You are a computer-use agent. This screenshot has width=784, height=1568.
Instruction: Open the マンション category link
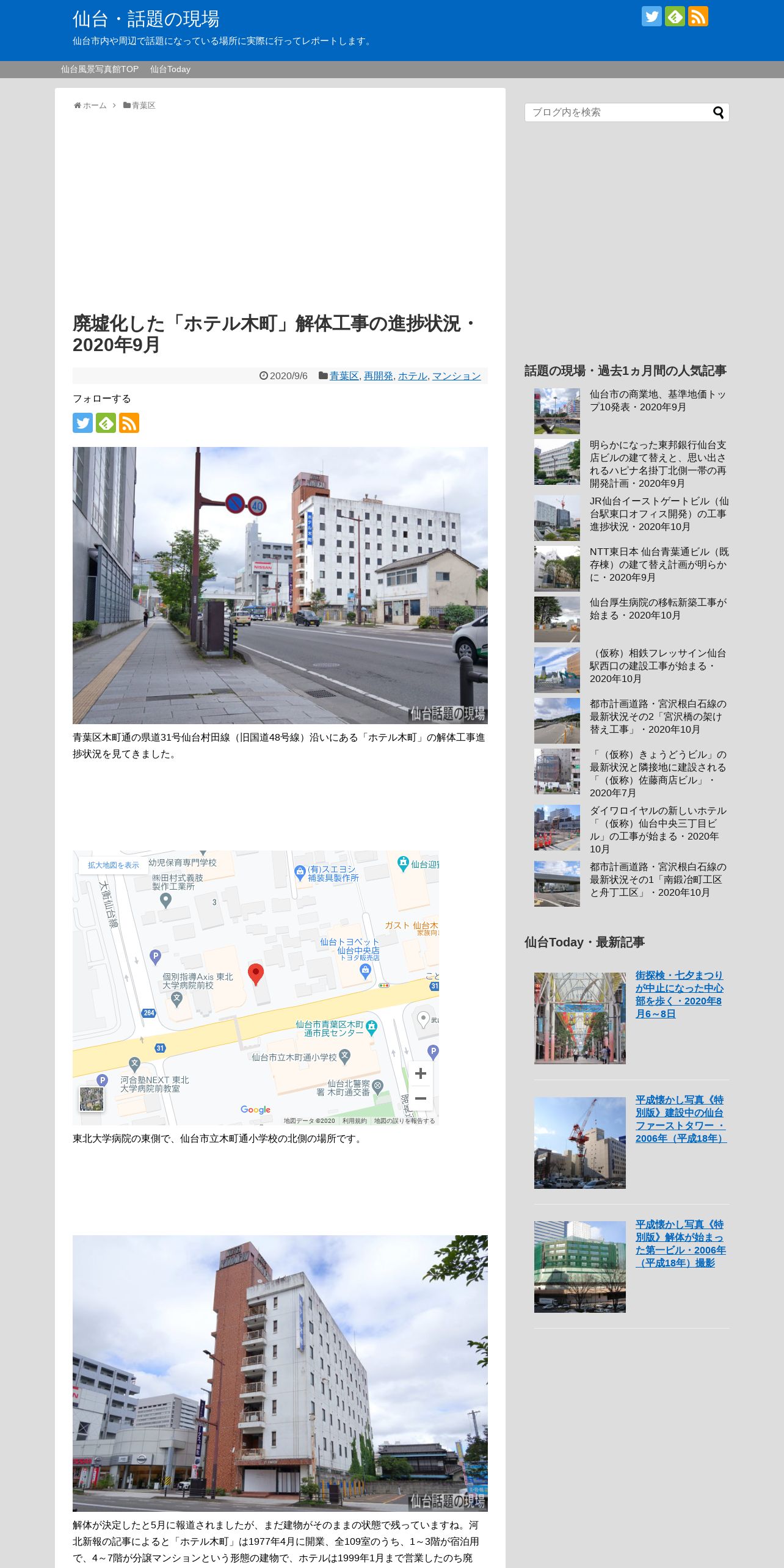(x=457, y=376)
